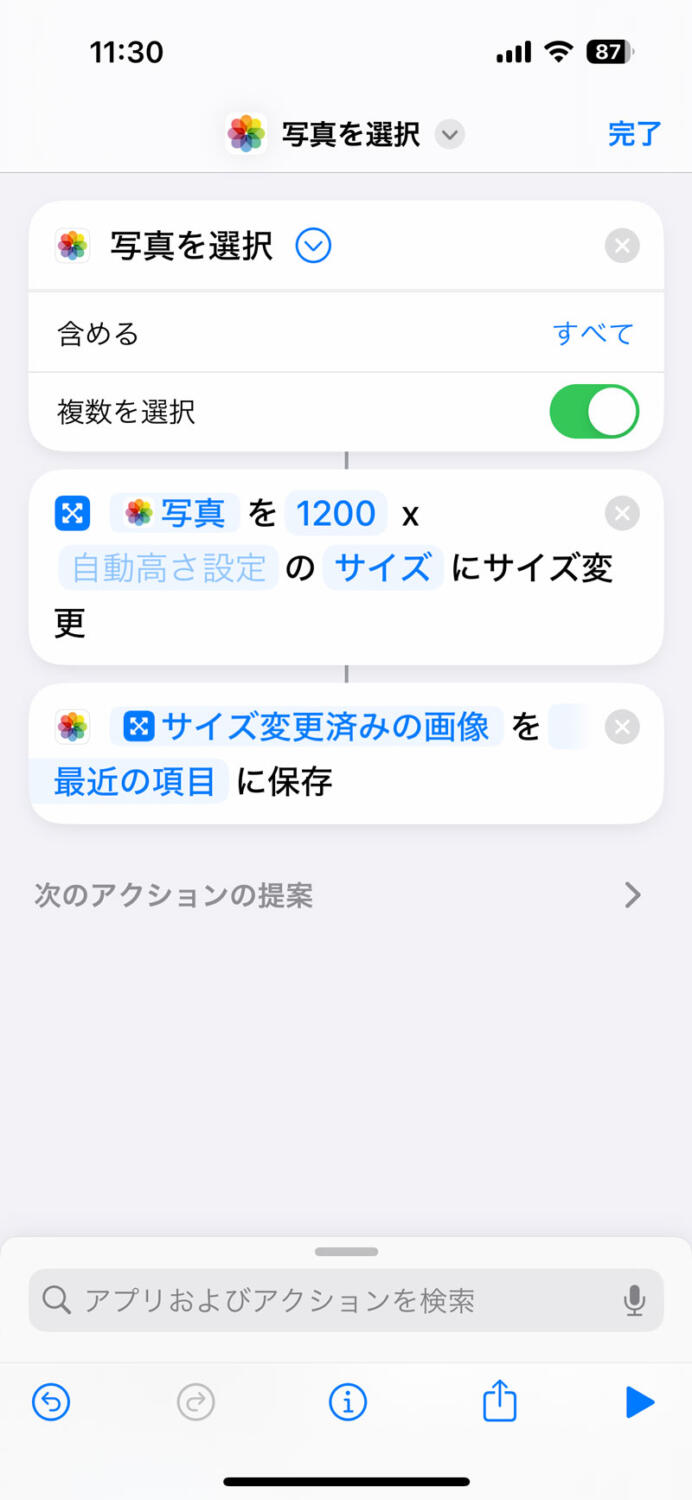
Task: Change the 含める setting from すべて
Action: (x=593, y=333)
